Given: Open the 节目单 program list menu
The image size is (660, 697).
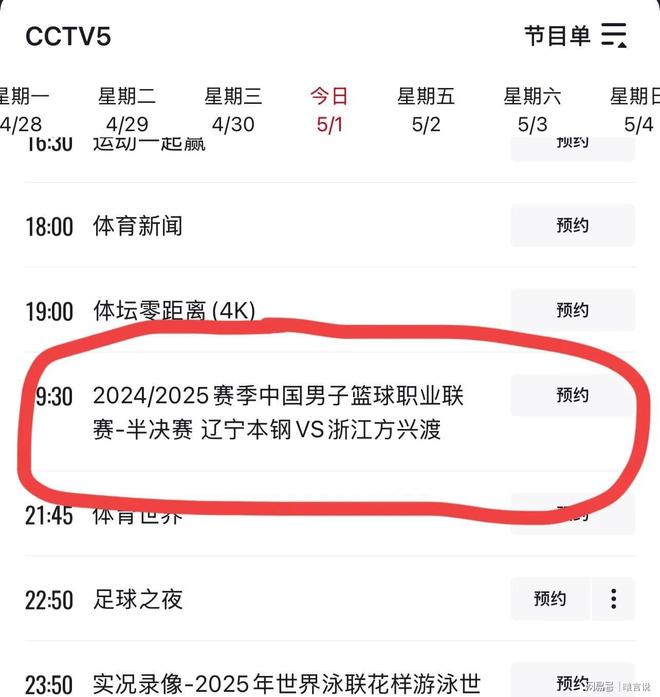Looking at the screenshot, I should [575, 36].
